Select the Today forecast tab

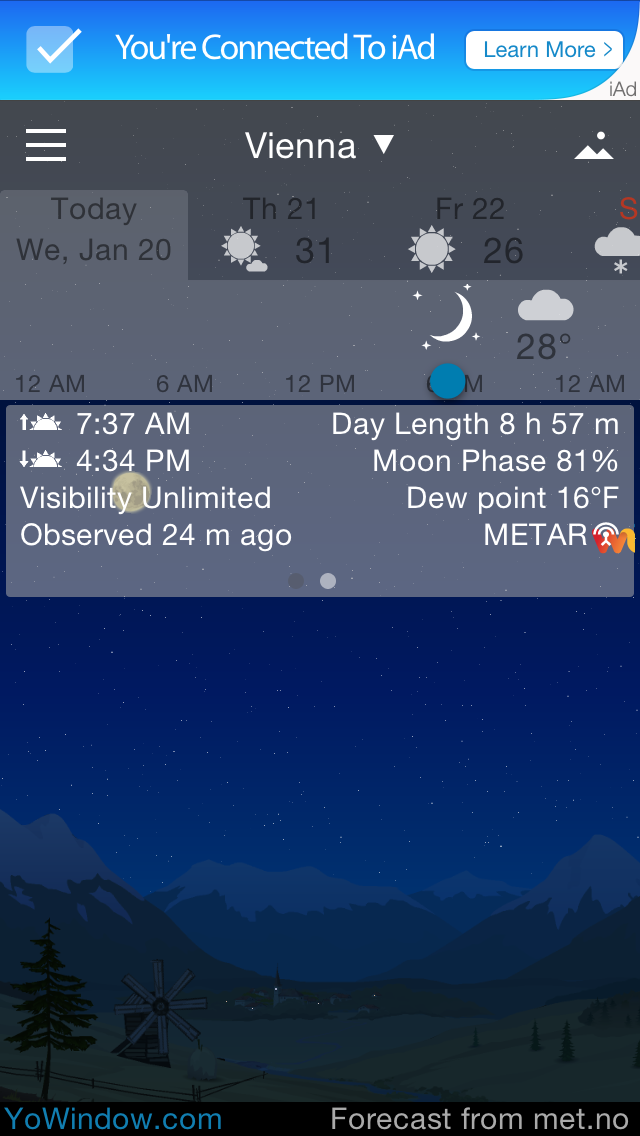tap(94, 230)
